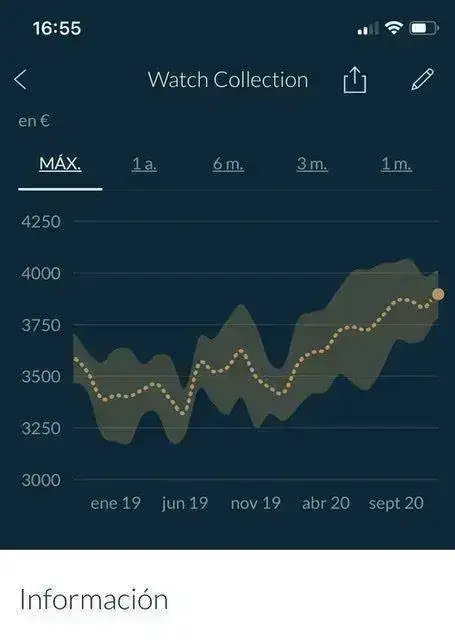Share the Watch Collection chart
This screenshot has height=640, width=455.
tap(354, 80)
